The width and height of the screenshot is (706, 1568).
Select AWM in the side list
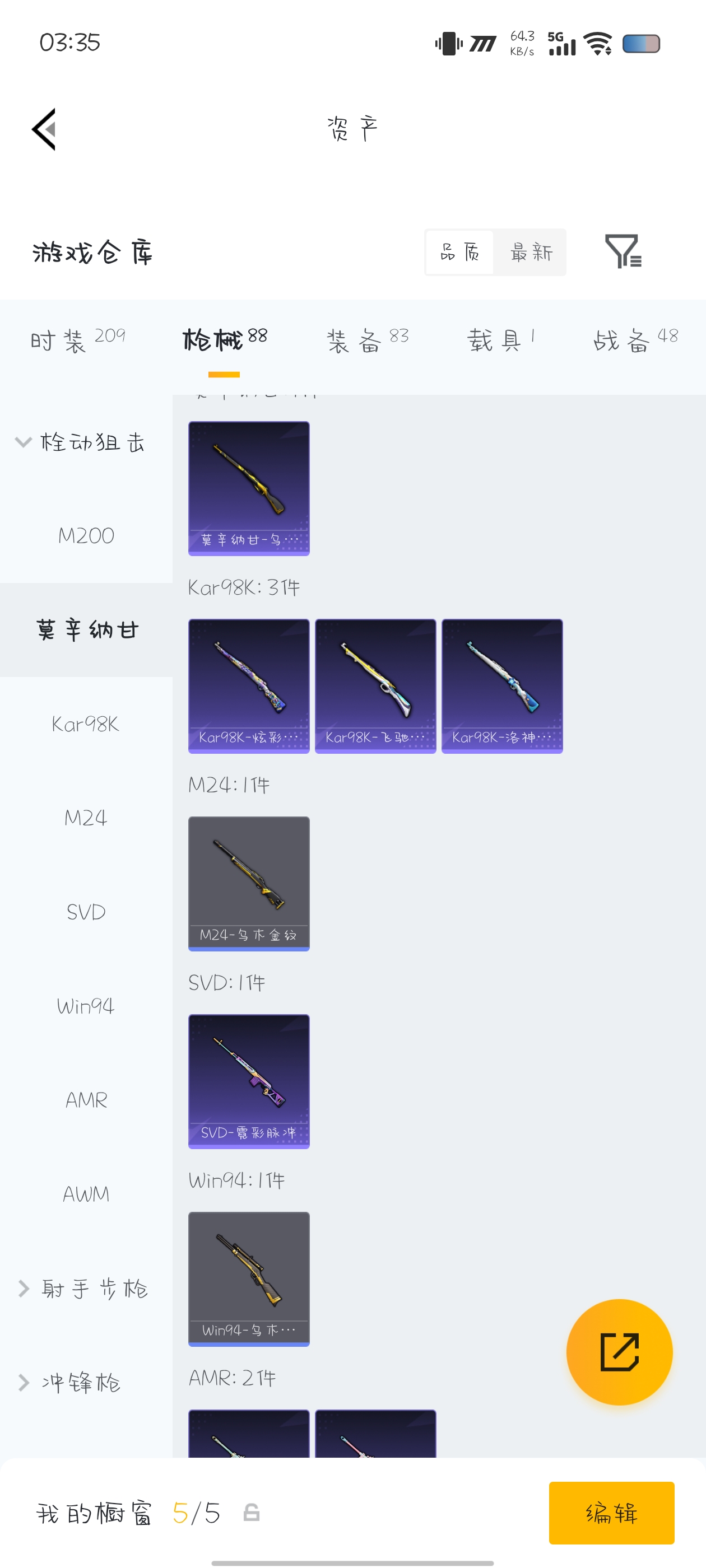(86, 1194)
